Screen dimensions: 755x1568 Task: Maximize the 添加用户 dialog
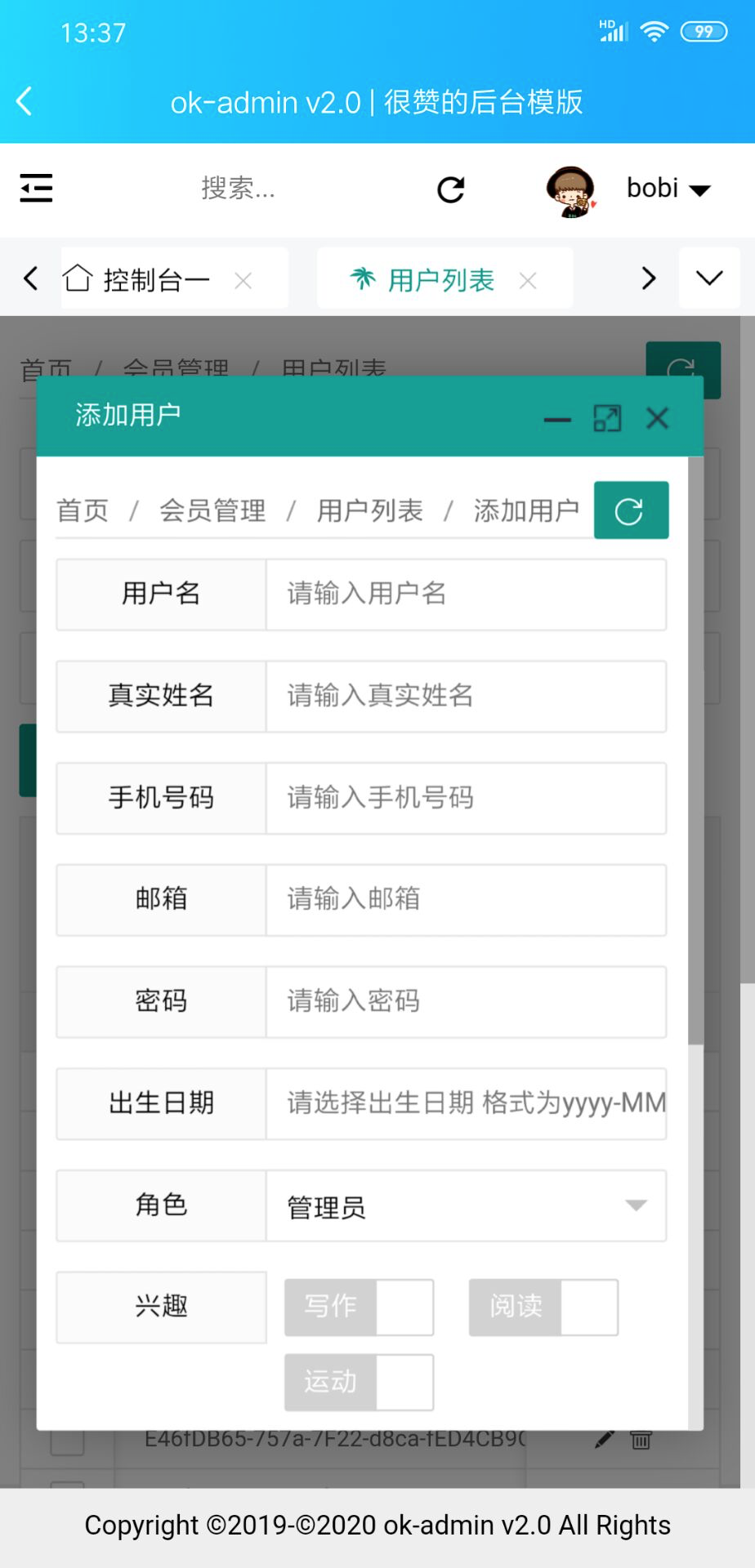pos(607,418)
